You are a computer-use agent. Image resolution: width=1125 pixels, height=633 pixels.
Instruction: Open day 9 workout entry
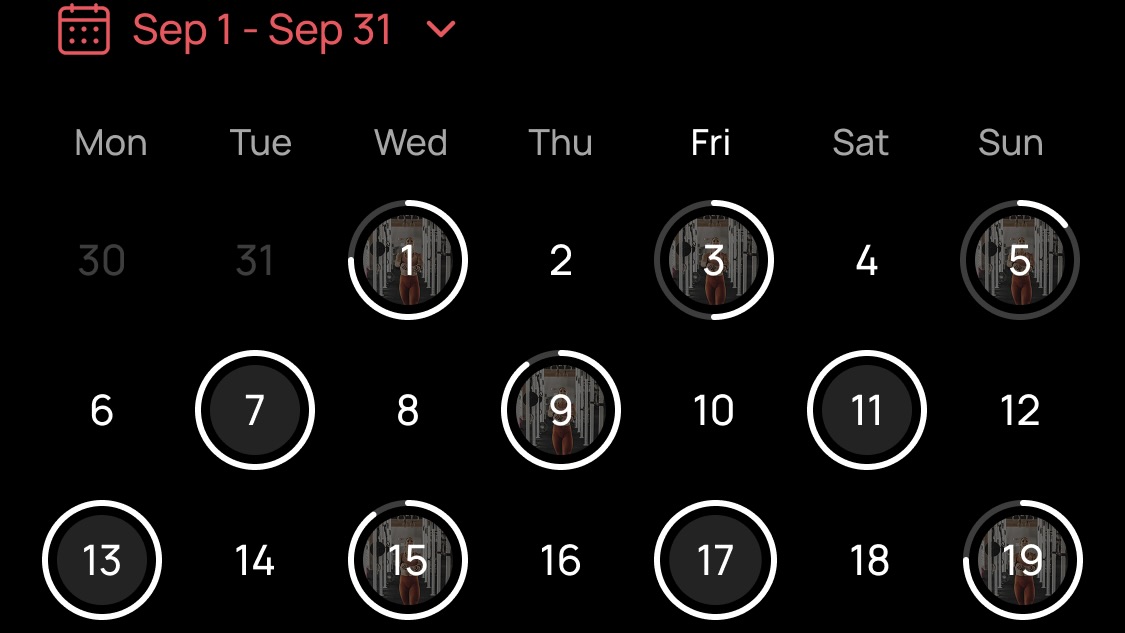561,410
